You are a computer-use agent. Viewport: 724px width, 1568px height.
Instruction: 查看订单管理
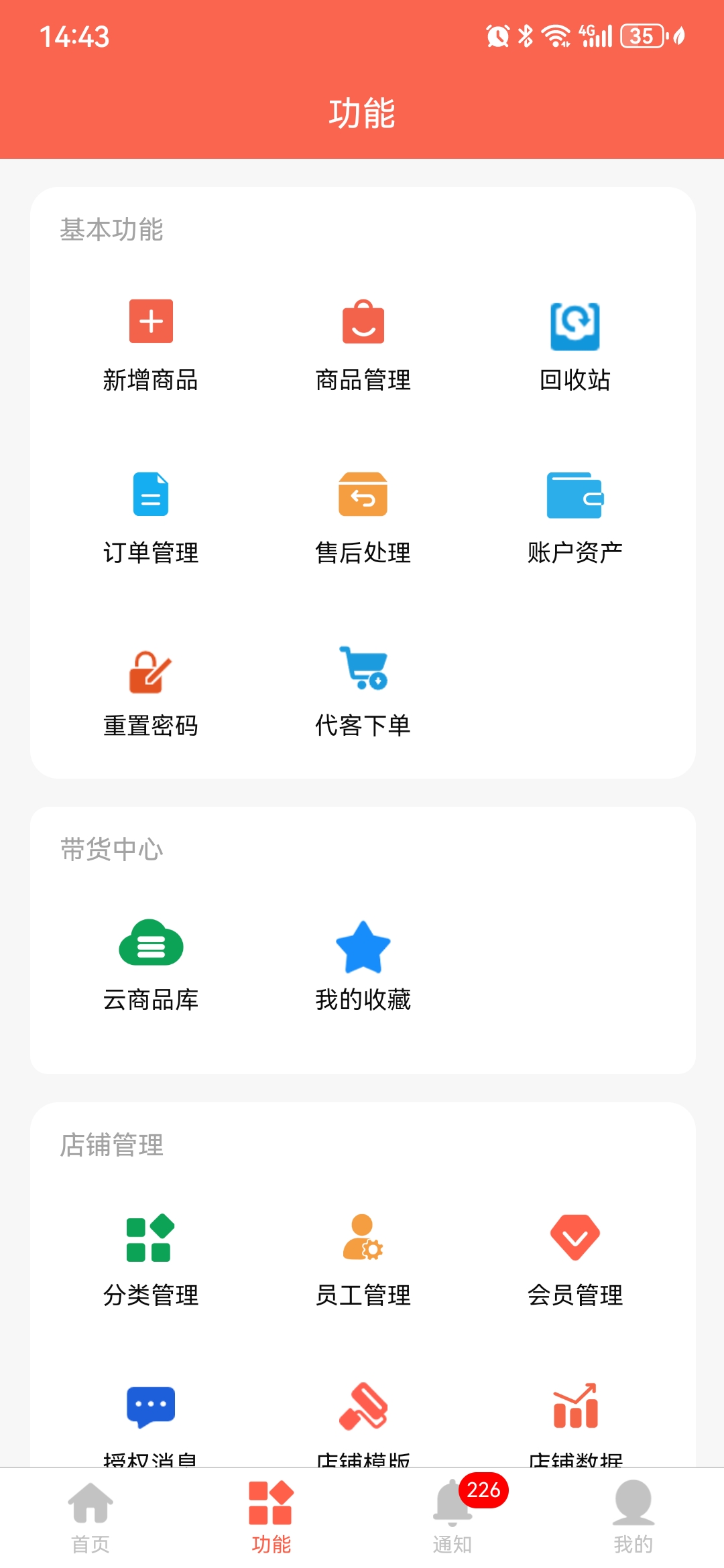tap(151, 513)
